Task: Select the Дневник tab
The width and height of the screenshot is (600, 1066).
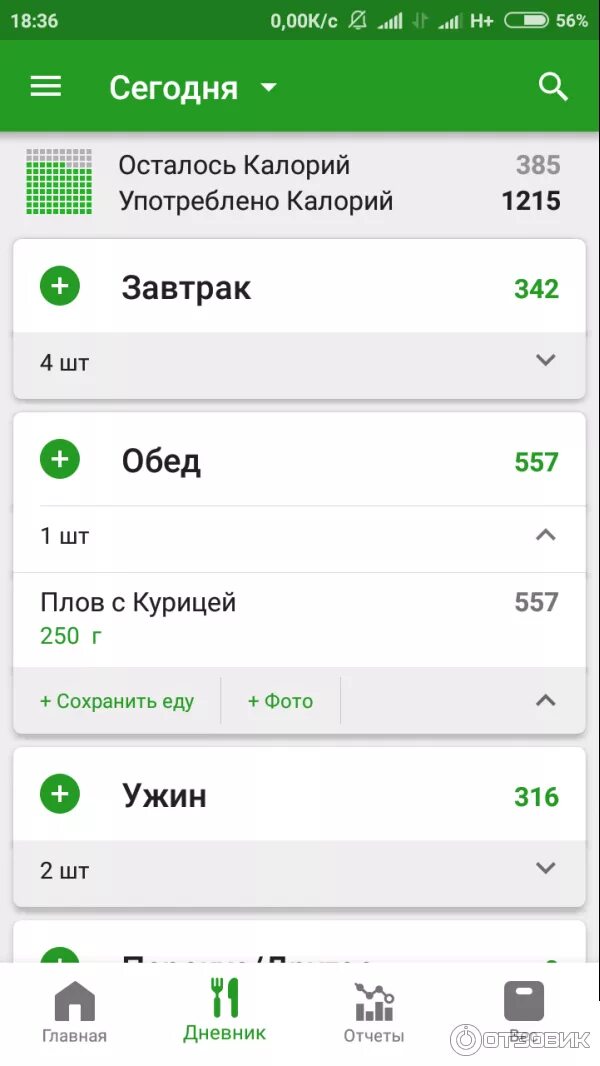Action: [x=224, y=1012]
